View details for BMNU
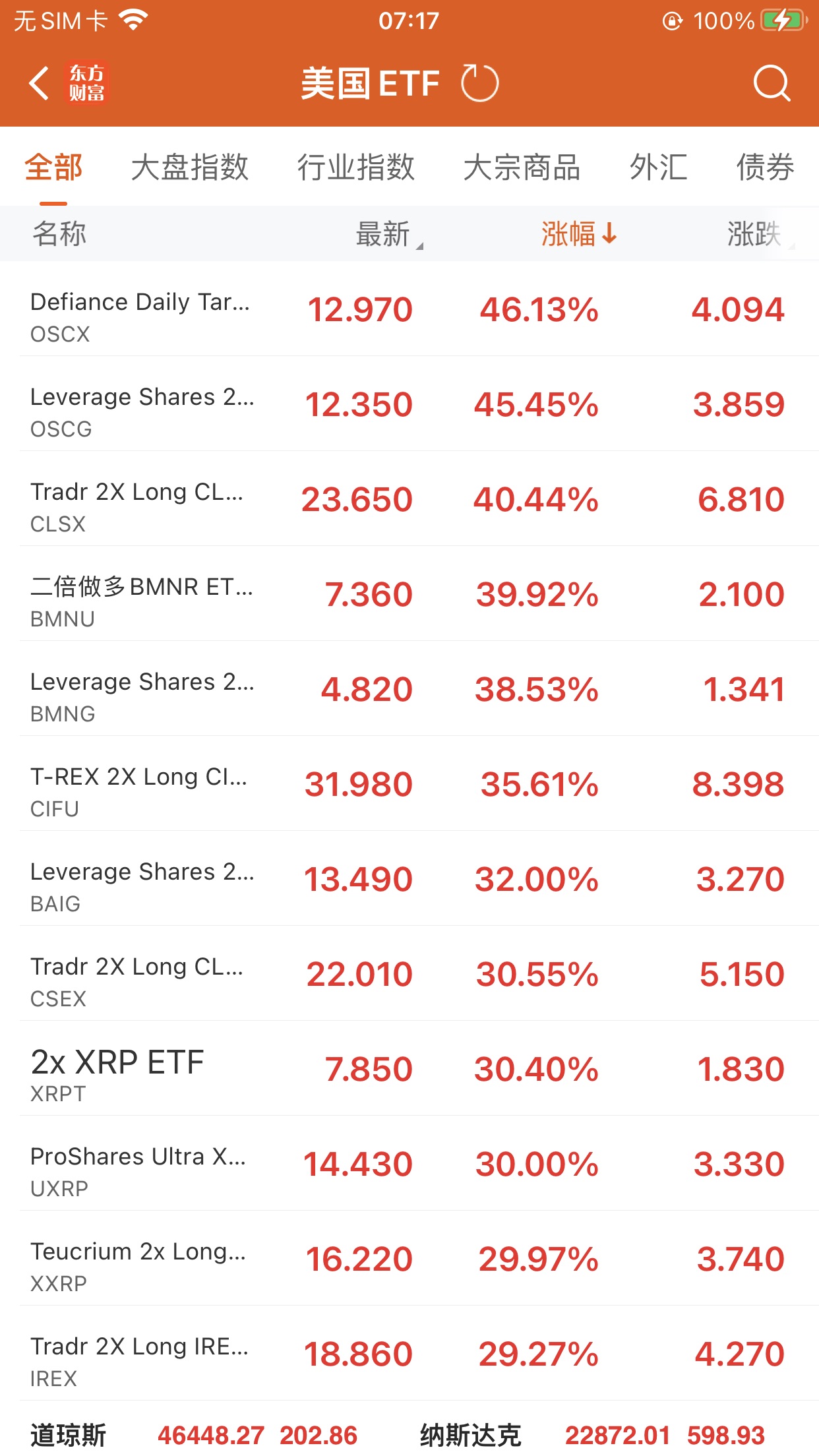The image size is (819, 1456). 409,594
